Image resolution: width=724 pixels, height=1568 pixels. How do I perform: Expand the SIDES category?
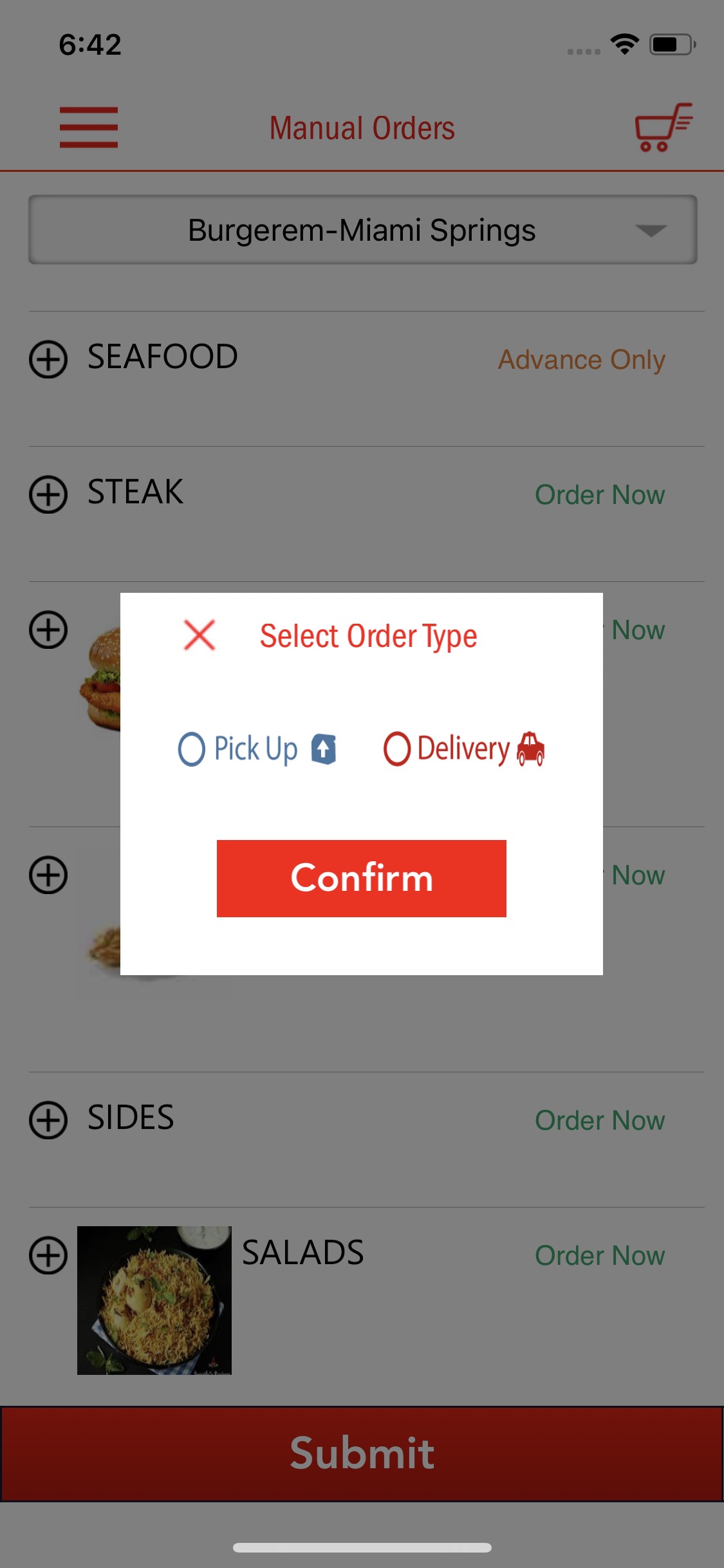pyautogui.click(x=48, y=1120)
